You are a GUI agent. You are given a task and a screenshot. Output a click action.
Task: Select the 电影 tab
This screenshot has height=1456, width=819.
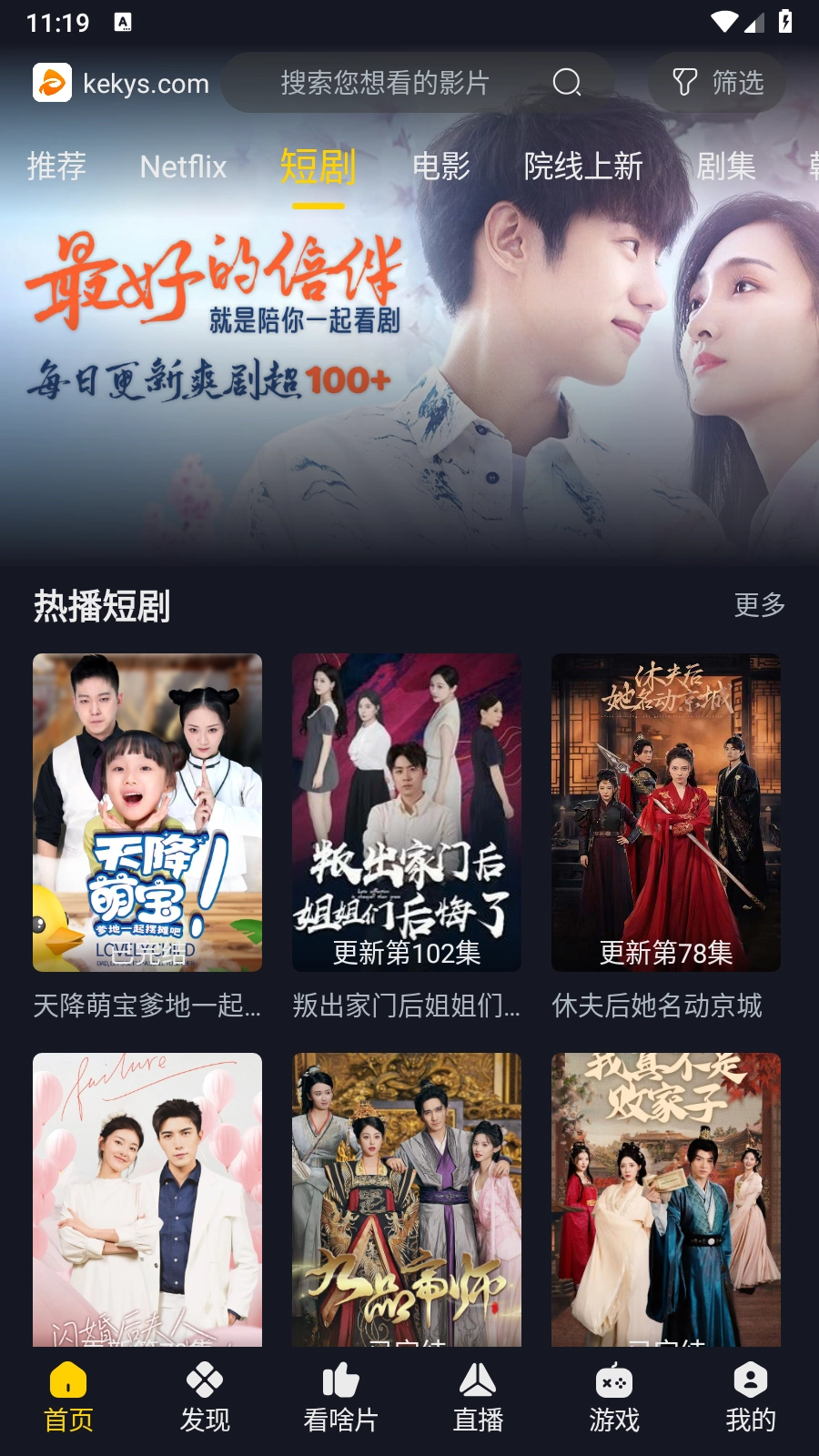pyautogui.click(x=441, y=167)
